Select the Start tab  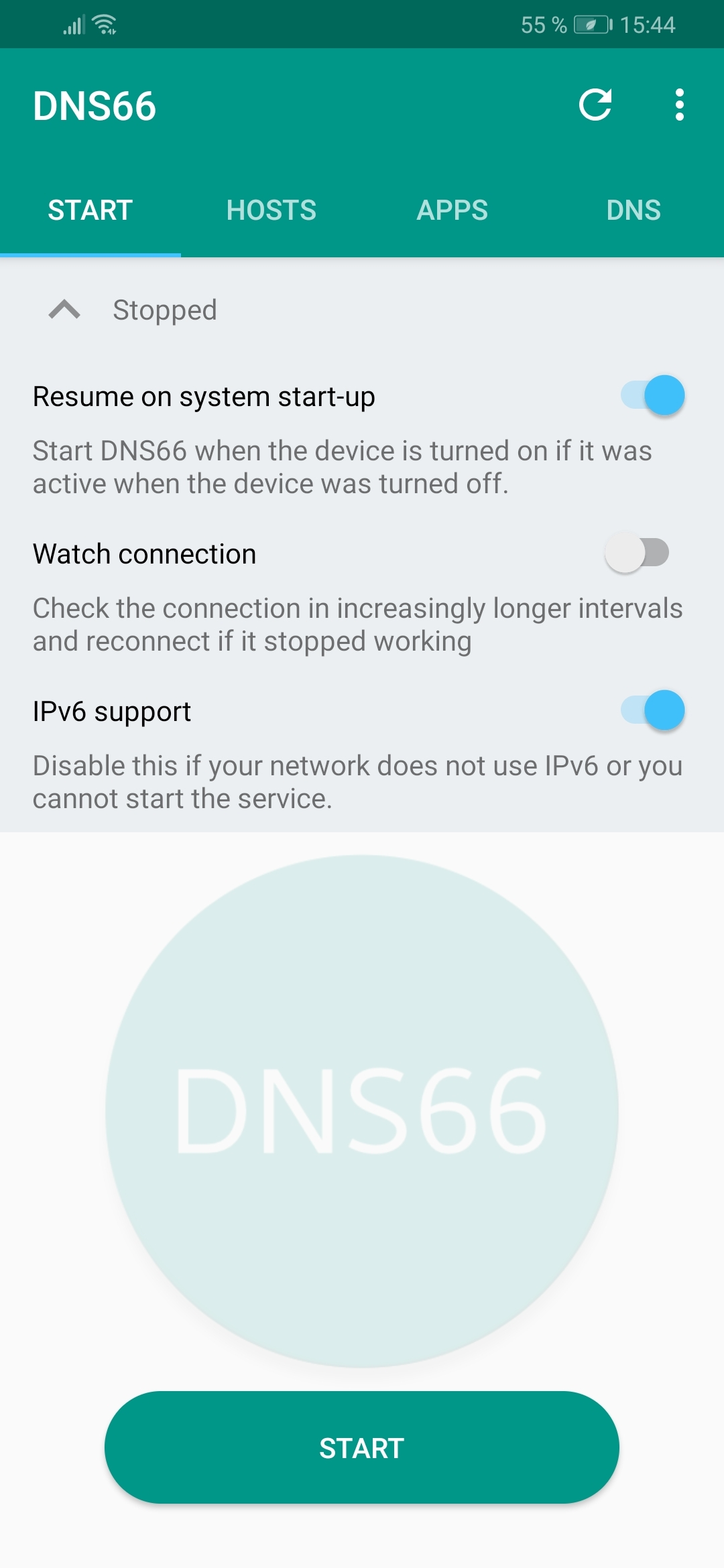pyautogui.click(x=90, y=210)
